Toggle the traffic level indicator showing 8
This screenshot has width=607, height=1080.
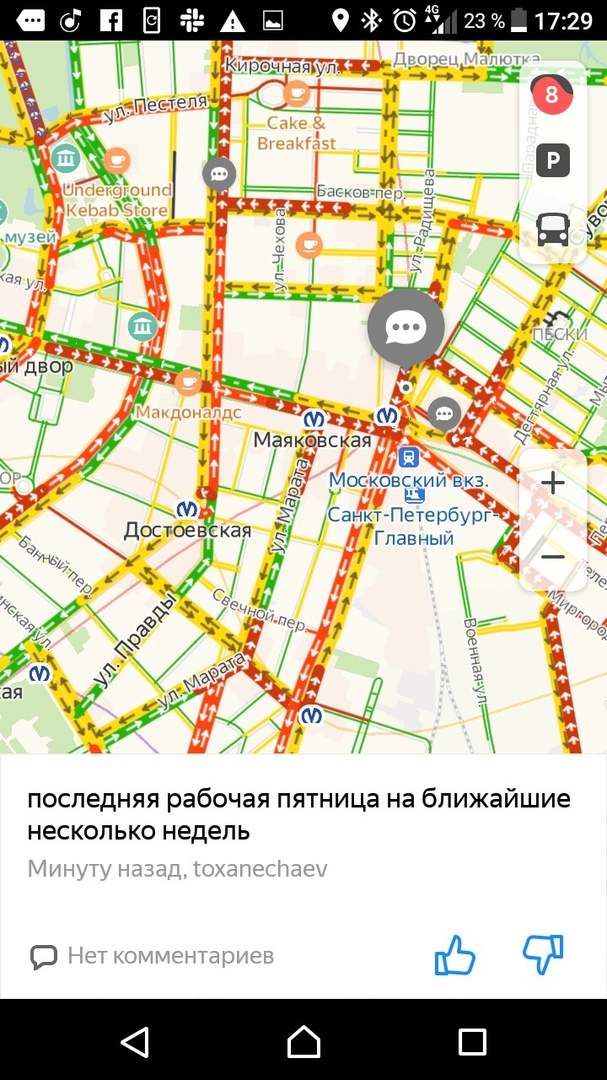pyautogui.click(x=551, y=96)
